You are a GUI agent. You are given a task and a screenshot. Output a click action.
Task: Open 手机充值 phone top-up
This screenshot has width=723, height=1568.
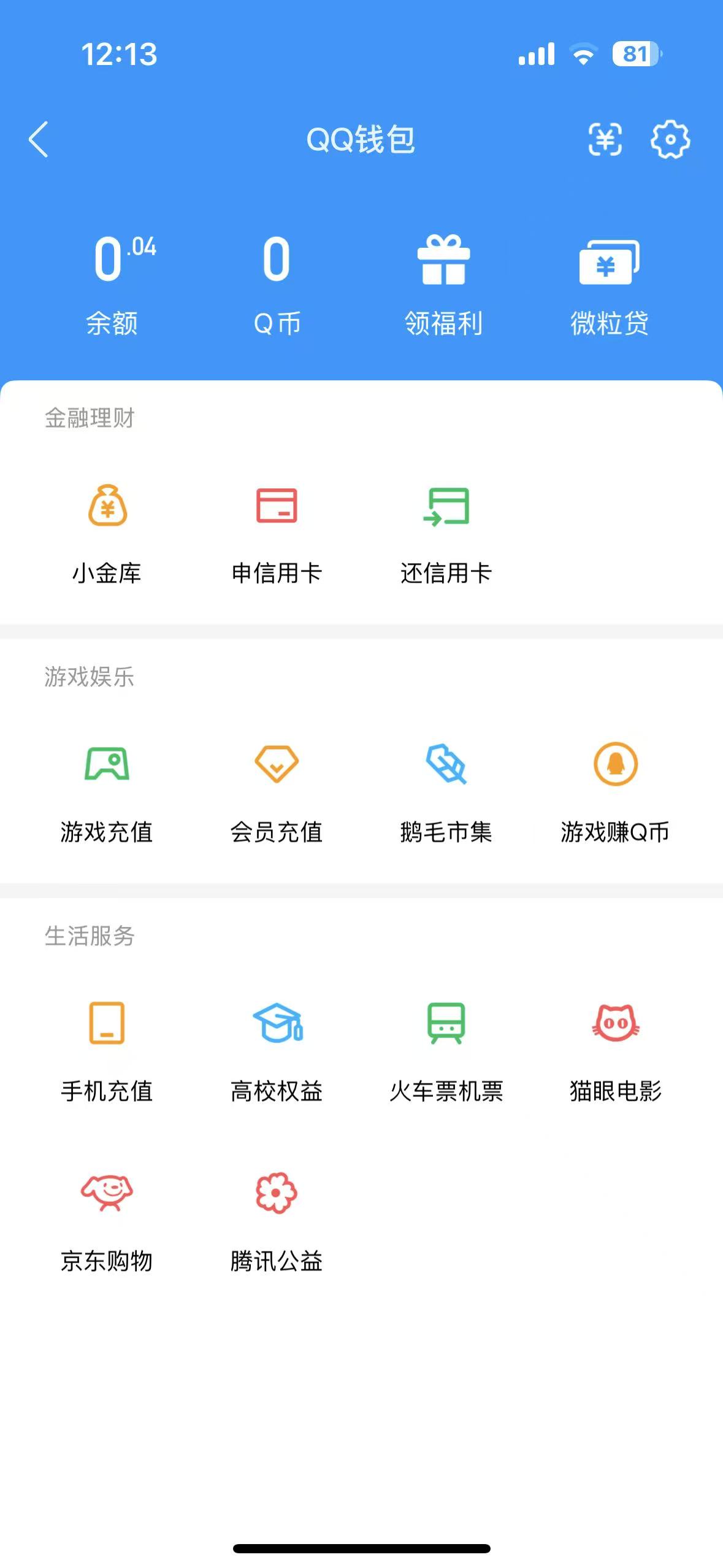108,1049
